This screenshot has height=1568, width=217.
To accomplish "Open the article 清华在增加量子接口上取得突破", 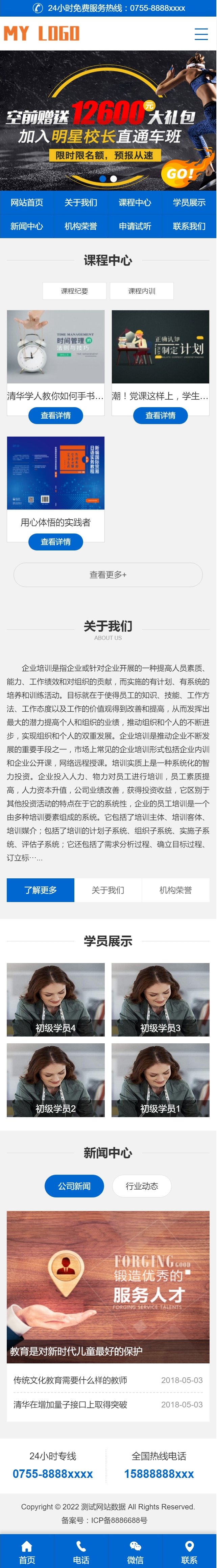I will pos(71,1404).
